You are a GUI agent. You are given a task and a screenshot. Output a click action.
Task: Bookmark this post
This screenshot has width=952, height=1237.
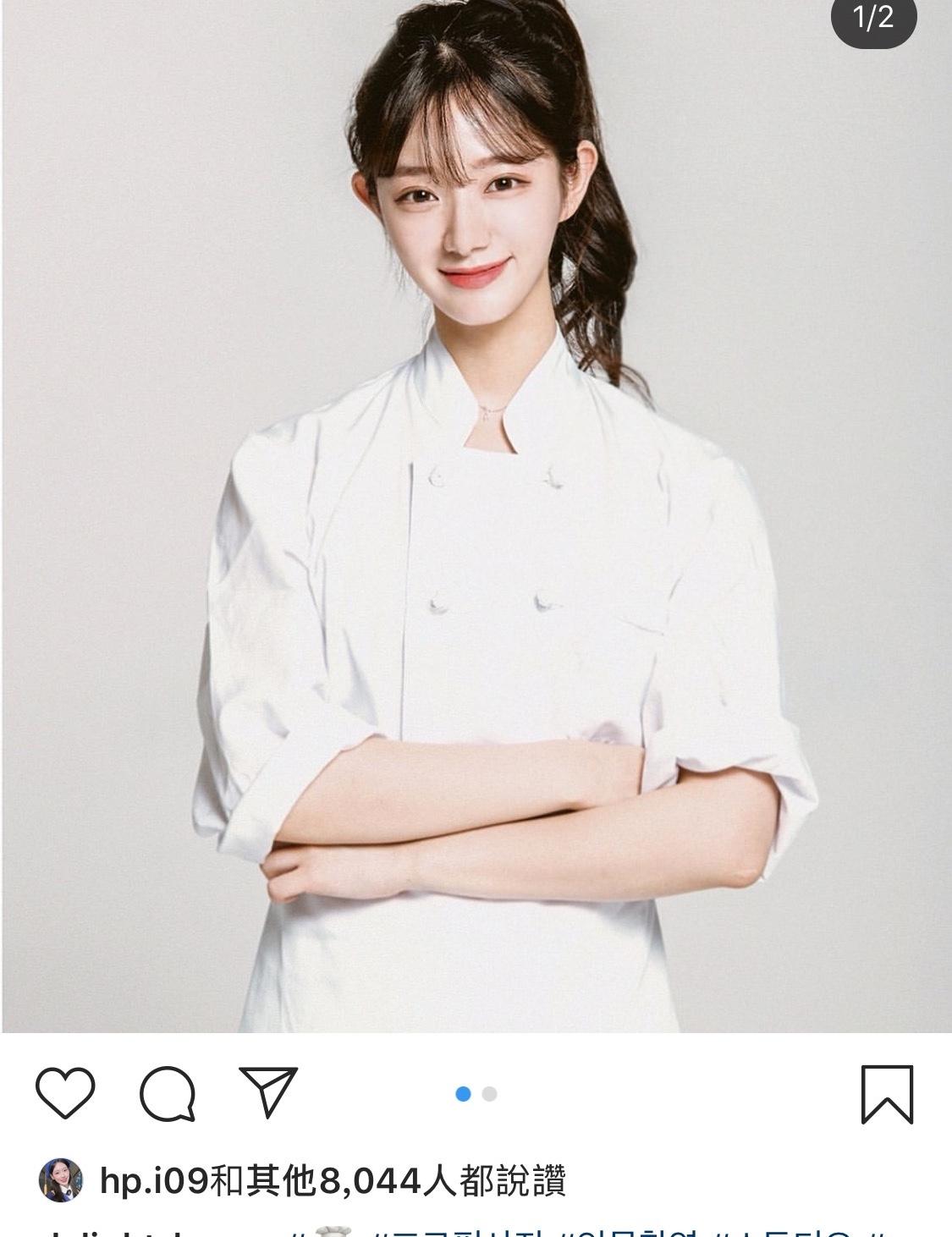point(887,1094)
